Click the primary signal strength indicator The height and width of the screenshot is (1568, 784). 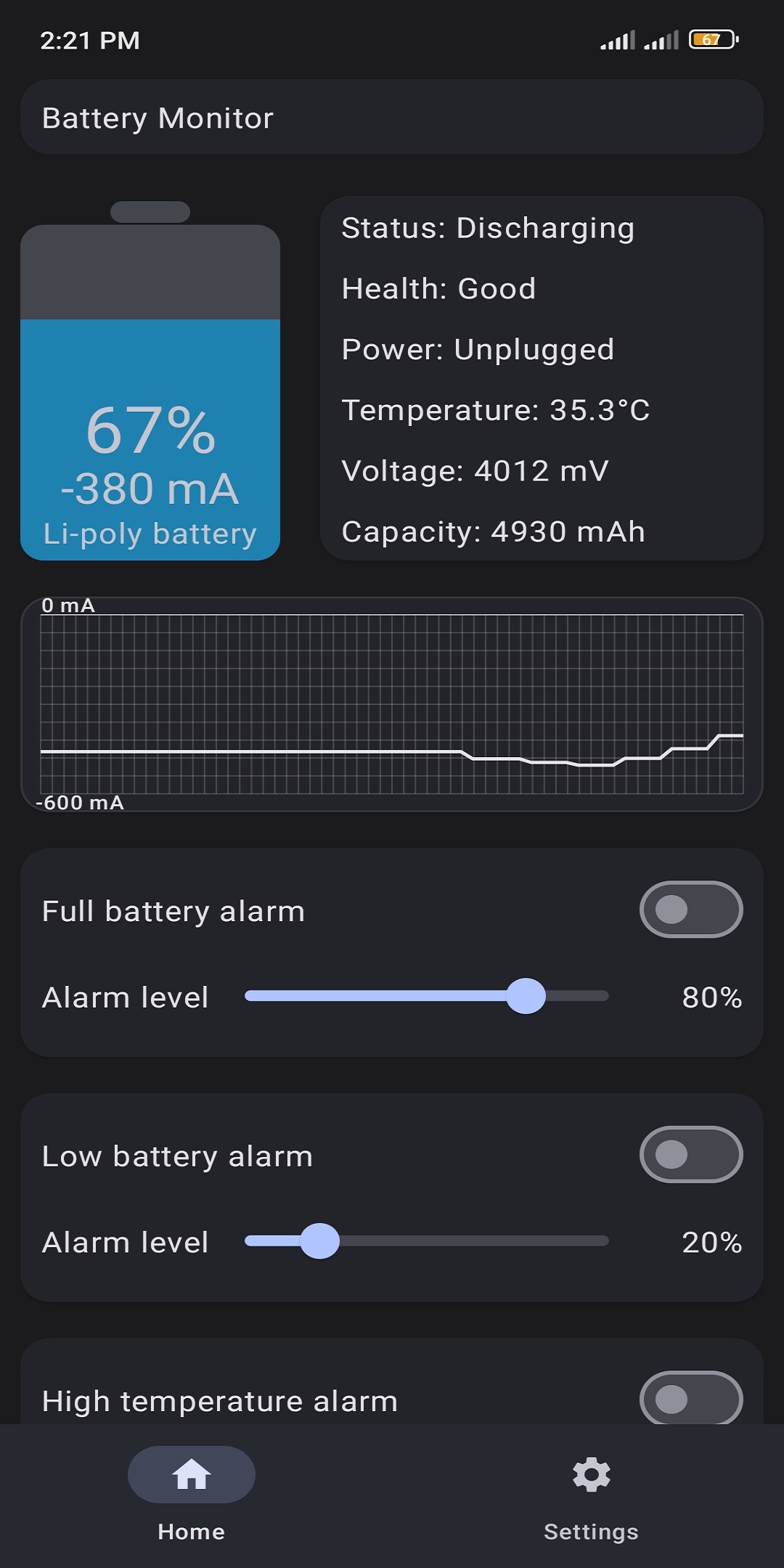click(618, 40)
